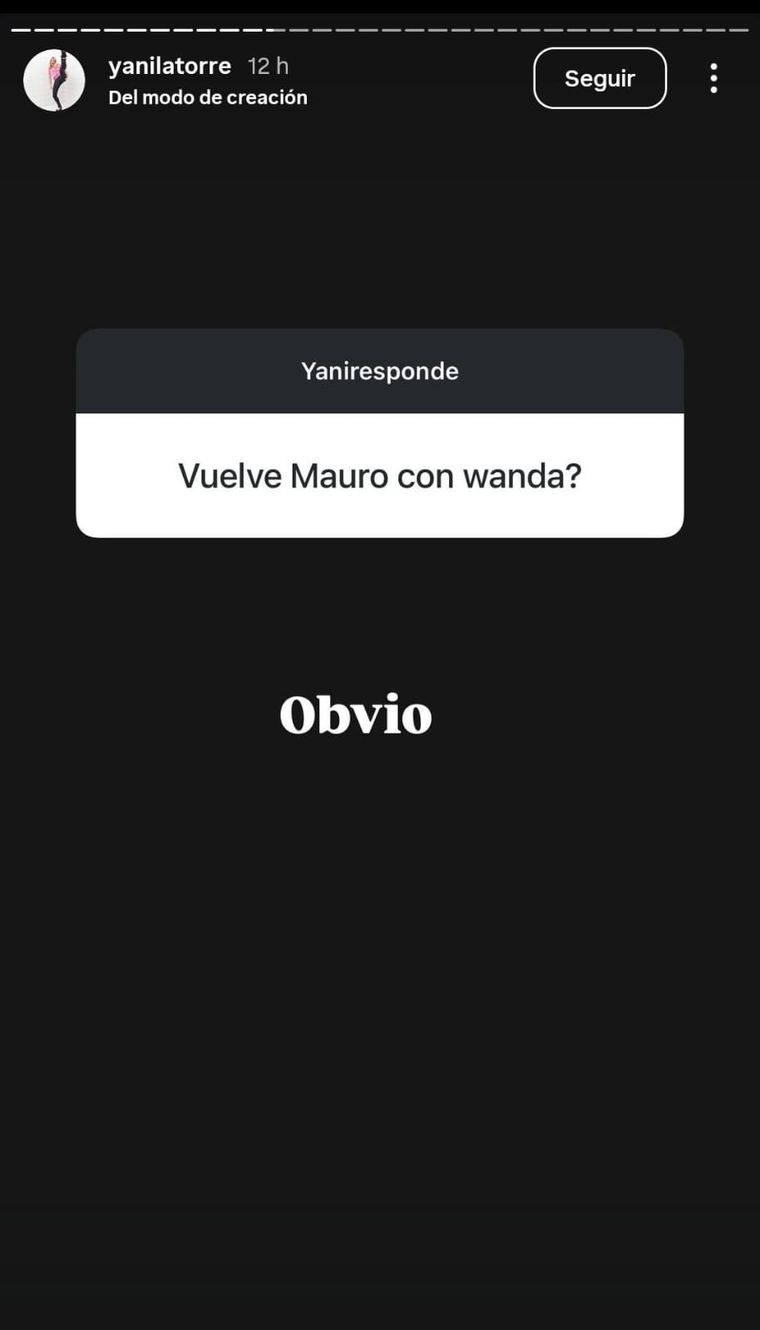Click the dark background of the story
This screenshot has height=1330, width=760.
coord(380,1000)
